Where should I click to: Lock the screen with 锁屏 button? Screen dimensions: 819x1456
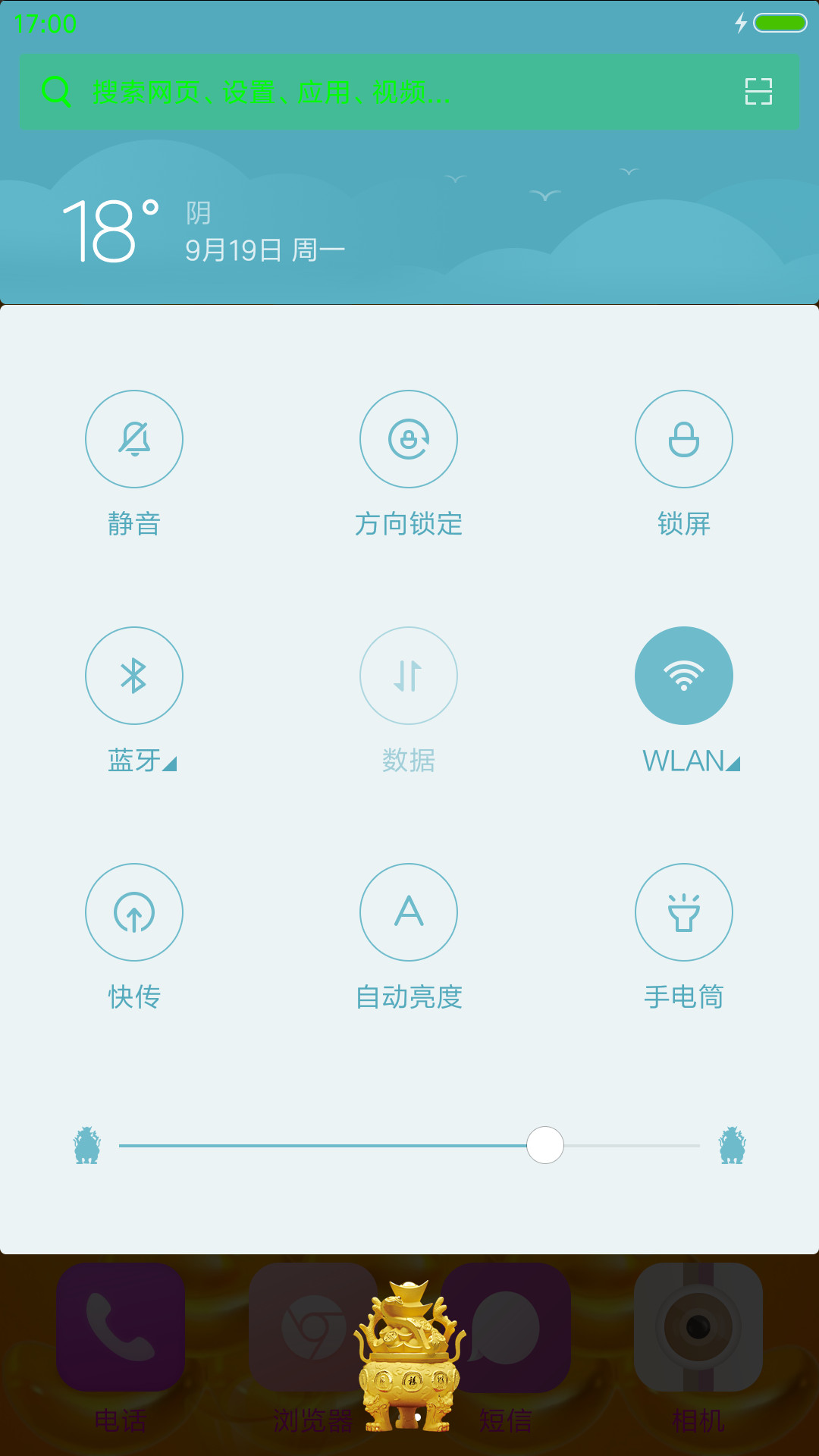(x=684, y=439)
